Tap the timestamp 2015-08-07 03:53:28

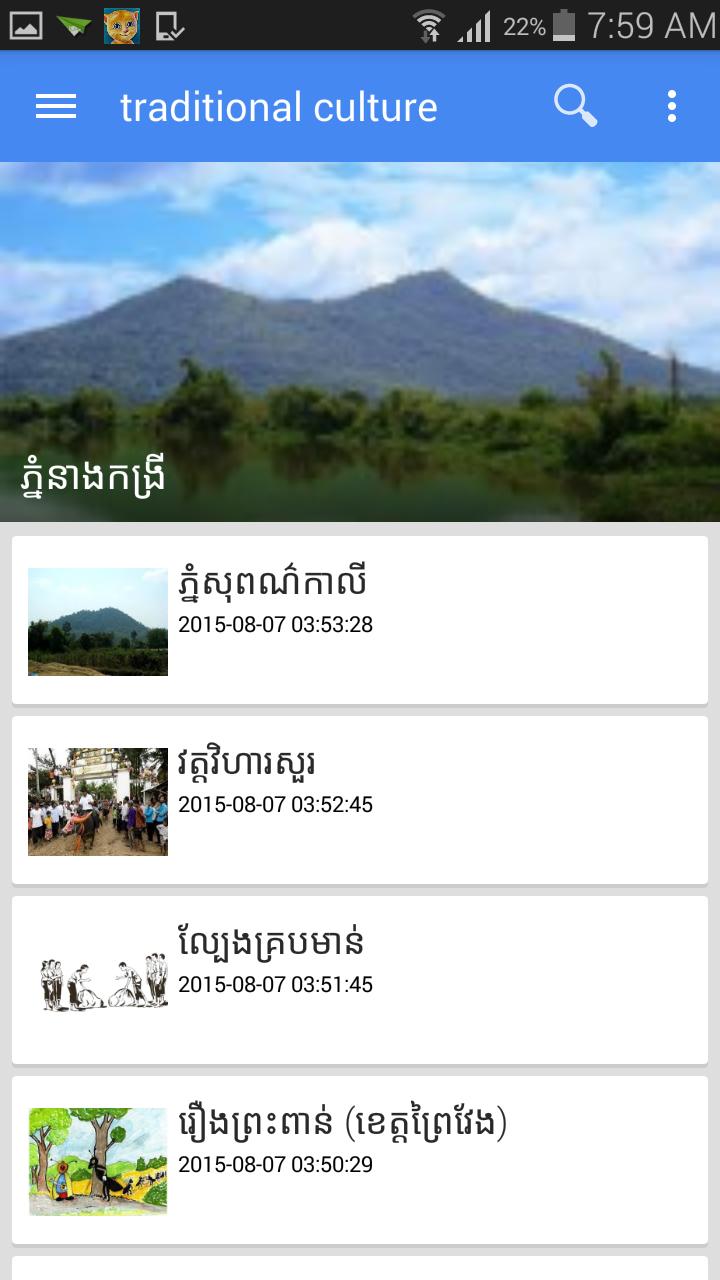coord(276,624)
